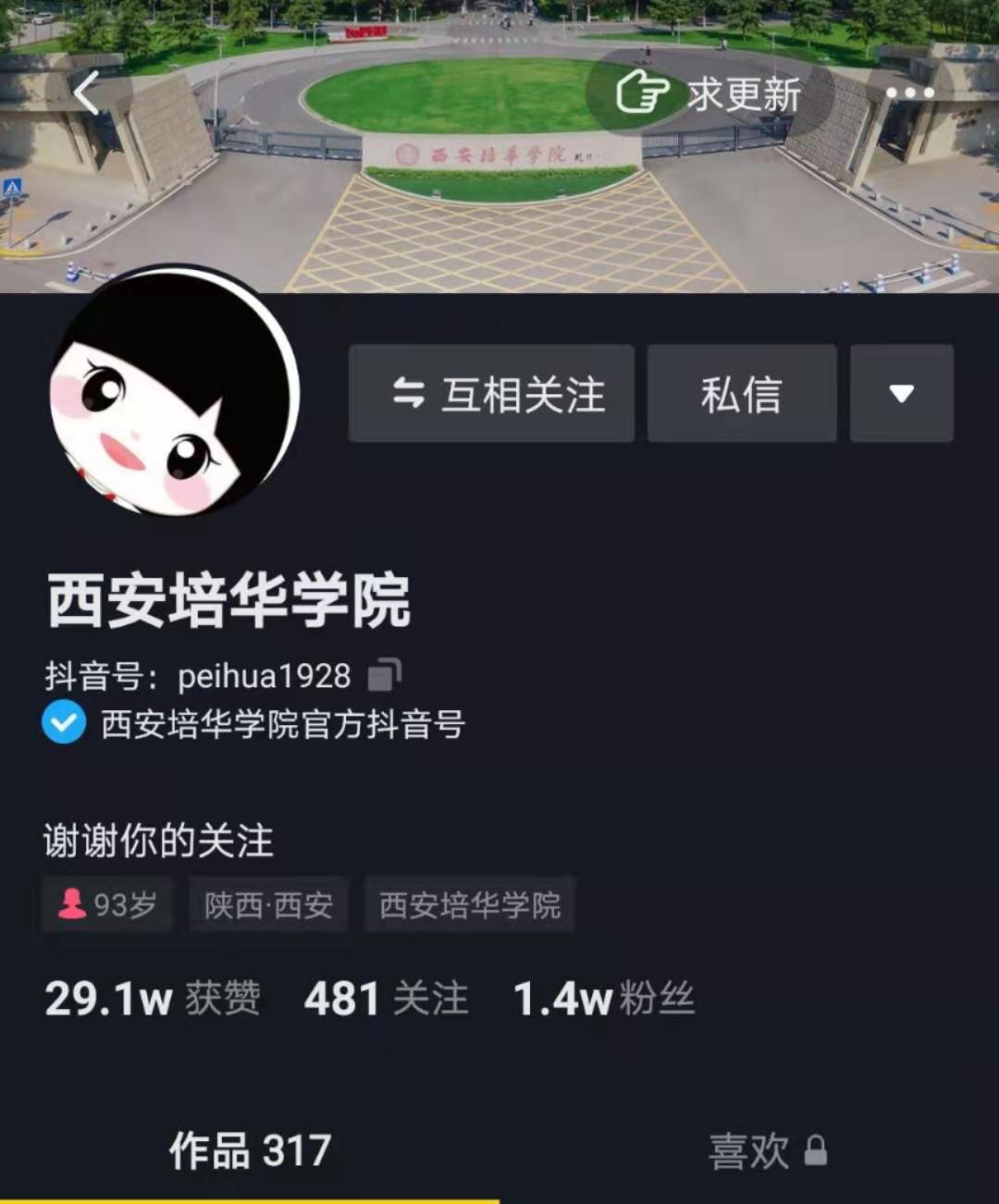Switch to the 作品 317 tab
The height and width of the screenshot is (1204, 999).
click(x=250, y=1151)
